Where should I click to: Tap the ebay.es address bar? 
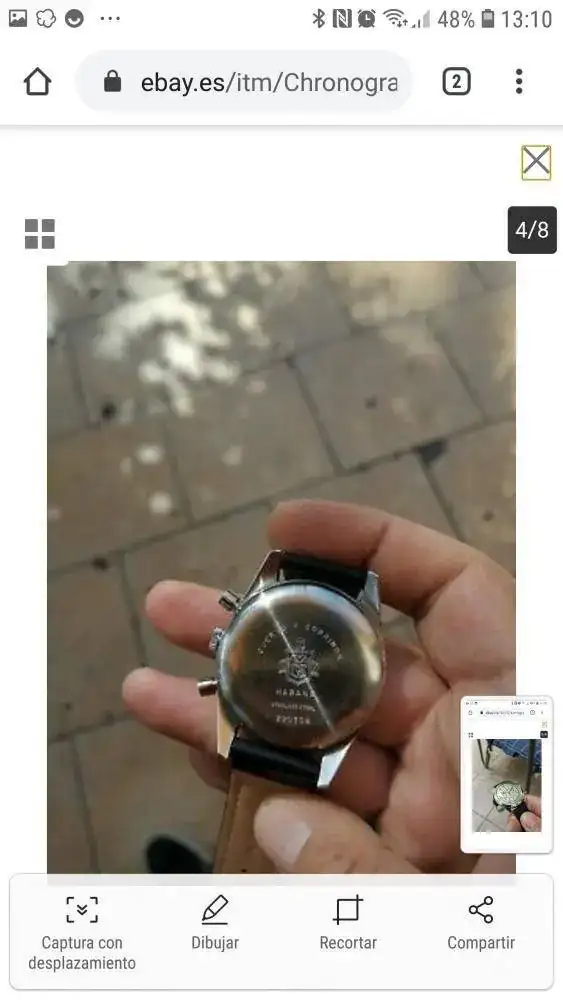pos(245,82)
